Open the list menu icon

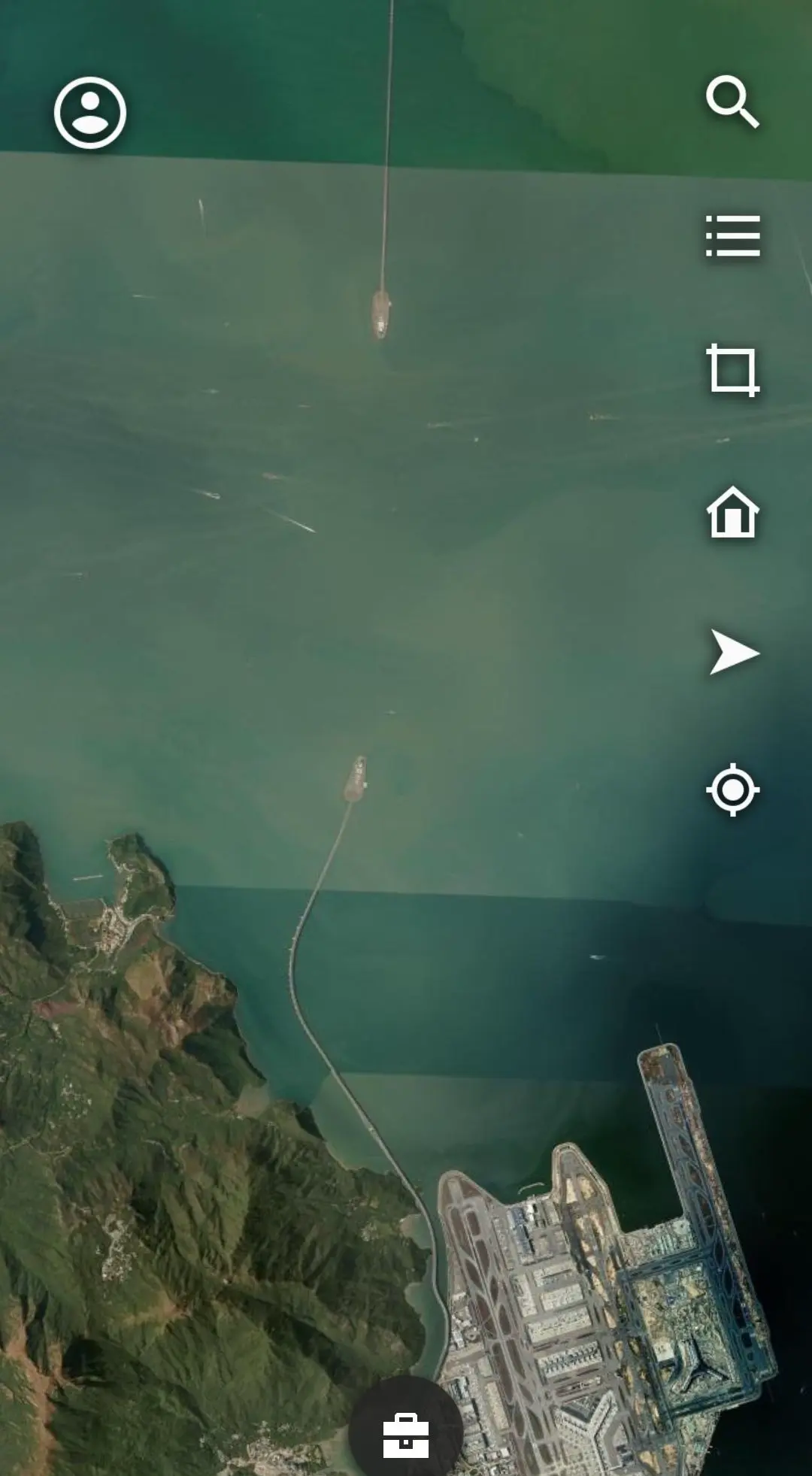(732, 236)
